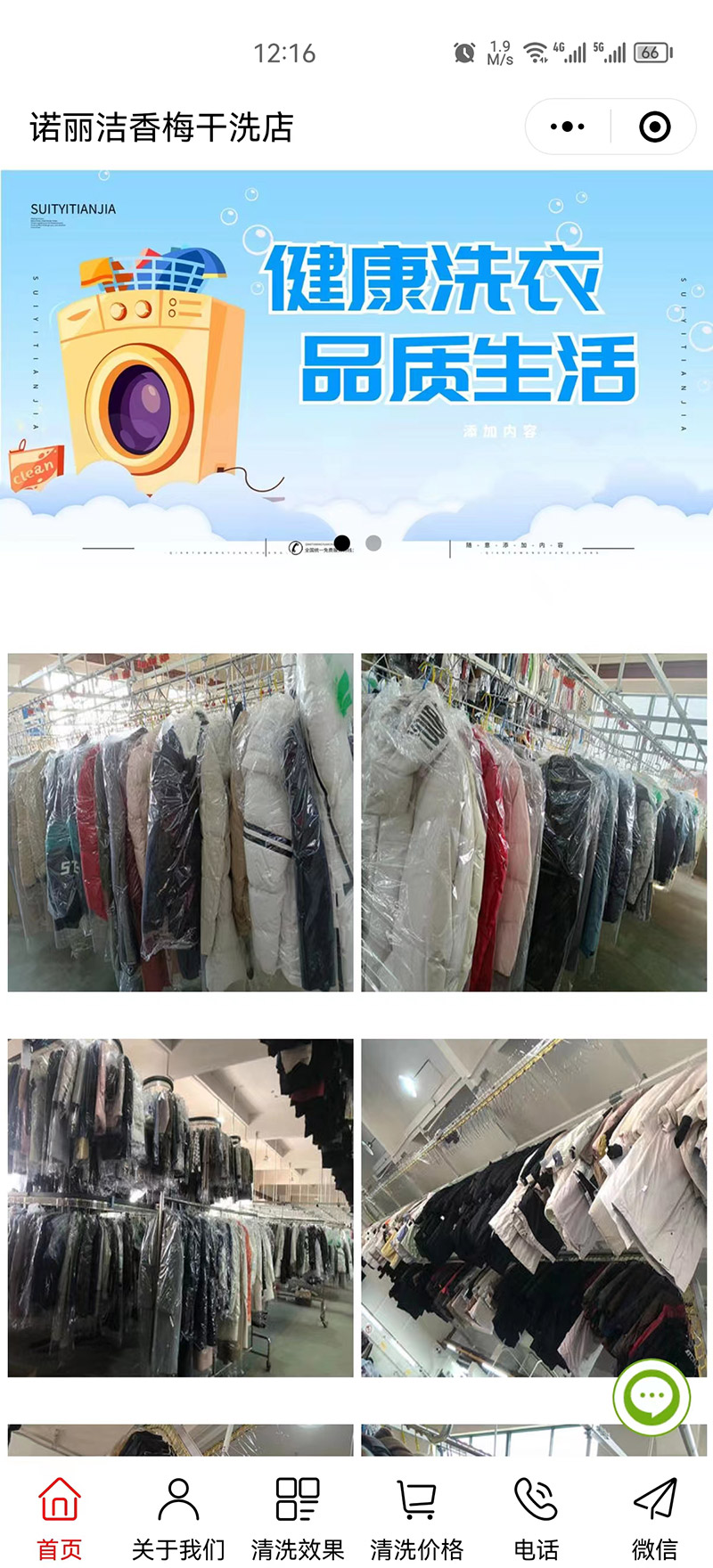Open the 健康洗衣 品质生活 banner

pos(356,356)
